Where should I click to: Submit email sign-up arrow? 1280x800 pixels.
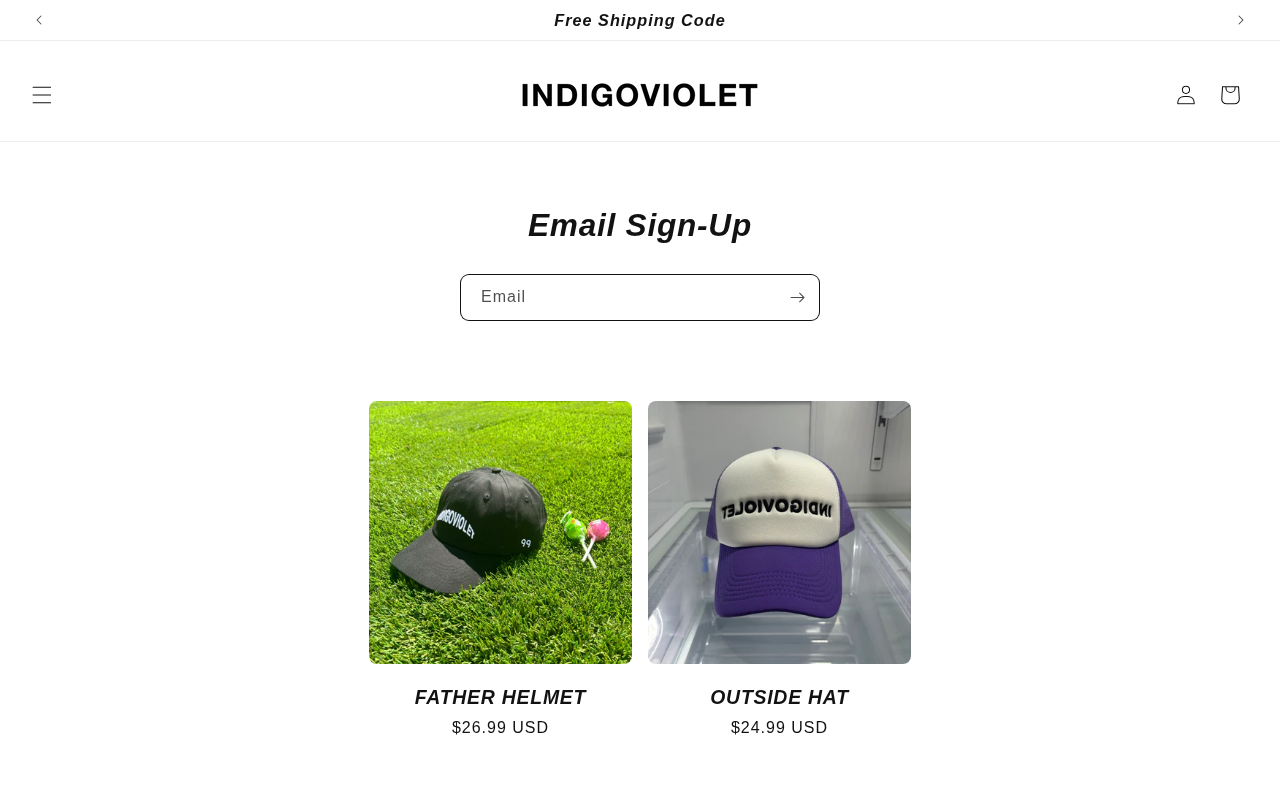pos(797,297)
